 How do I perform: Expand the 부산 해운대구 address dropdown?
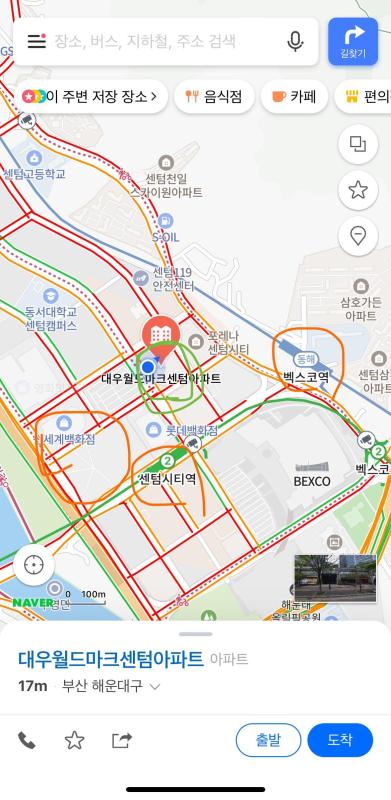pyautogui.click(x=155, y=687)
